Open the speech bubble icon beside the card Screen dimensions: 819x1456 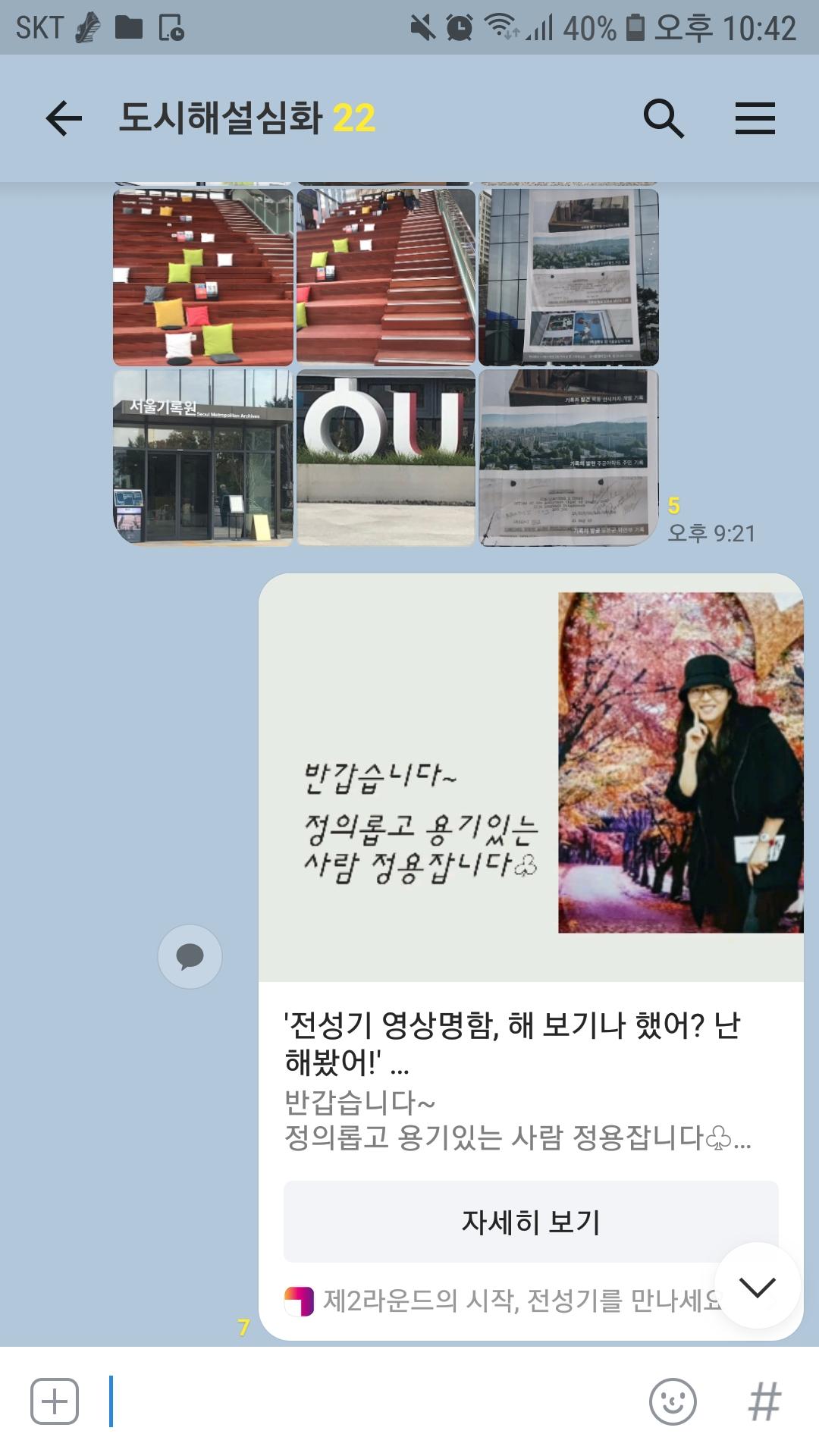click(190, 956)
